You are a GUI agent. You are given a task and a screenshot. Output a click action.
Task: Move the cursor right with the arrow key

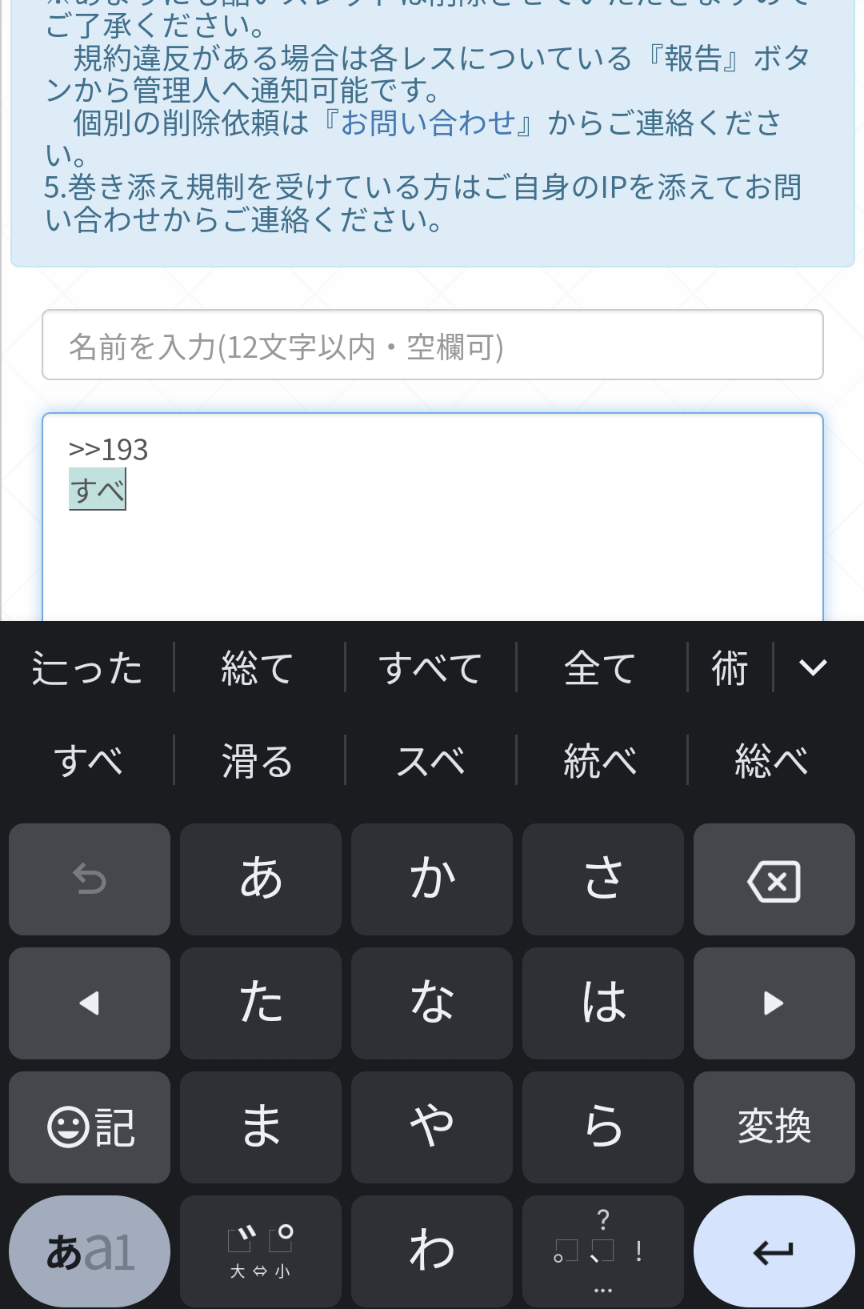tap(773, 1003)
